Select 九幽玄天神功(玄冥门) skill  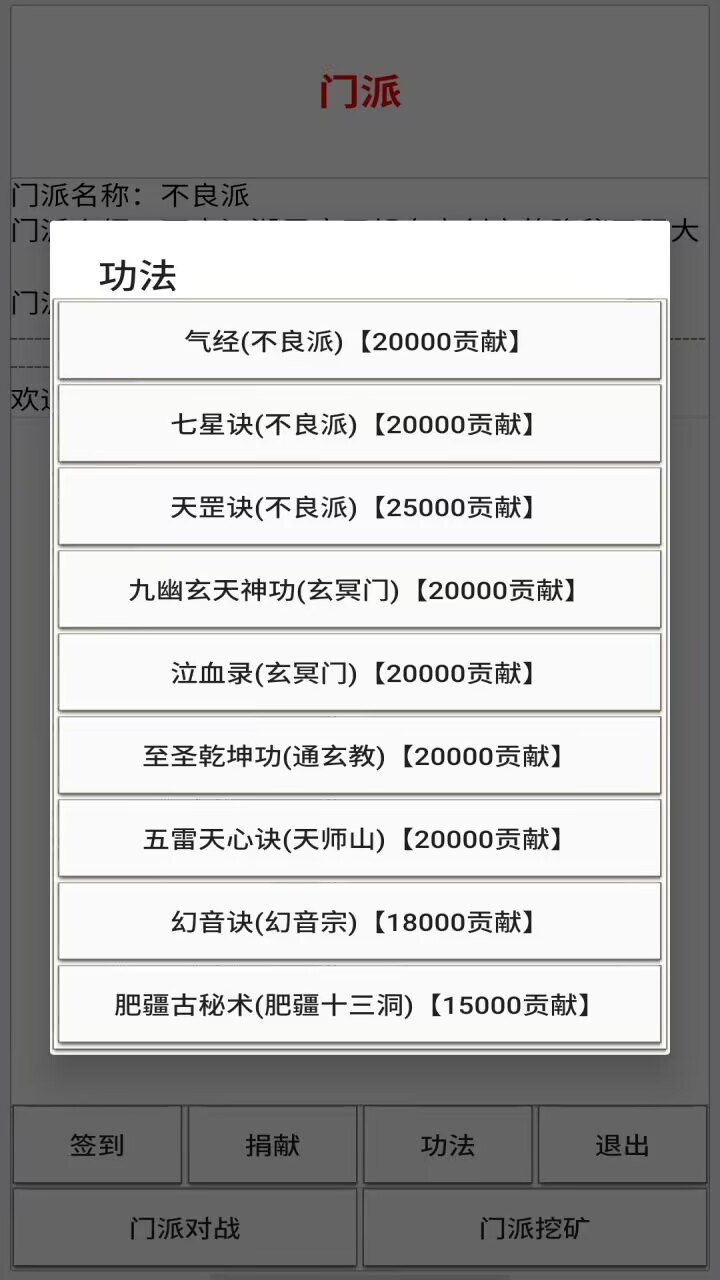pos(360,590)
